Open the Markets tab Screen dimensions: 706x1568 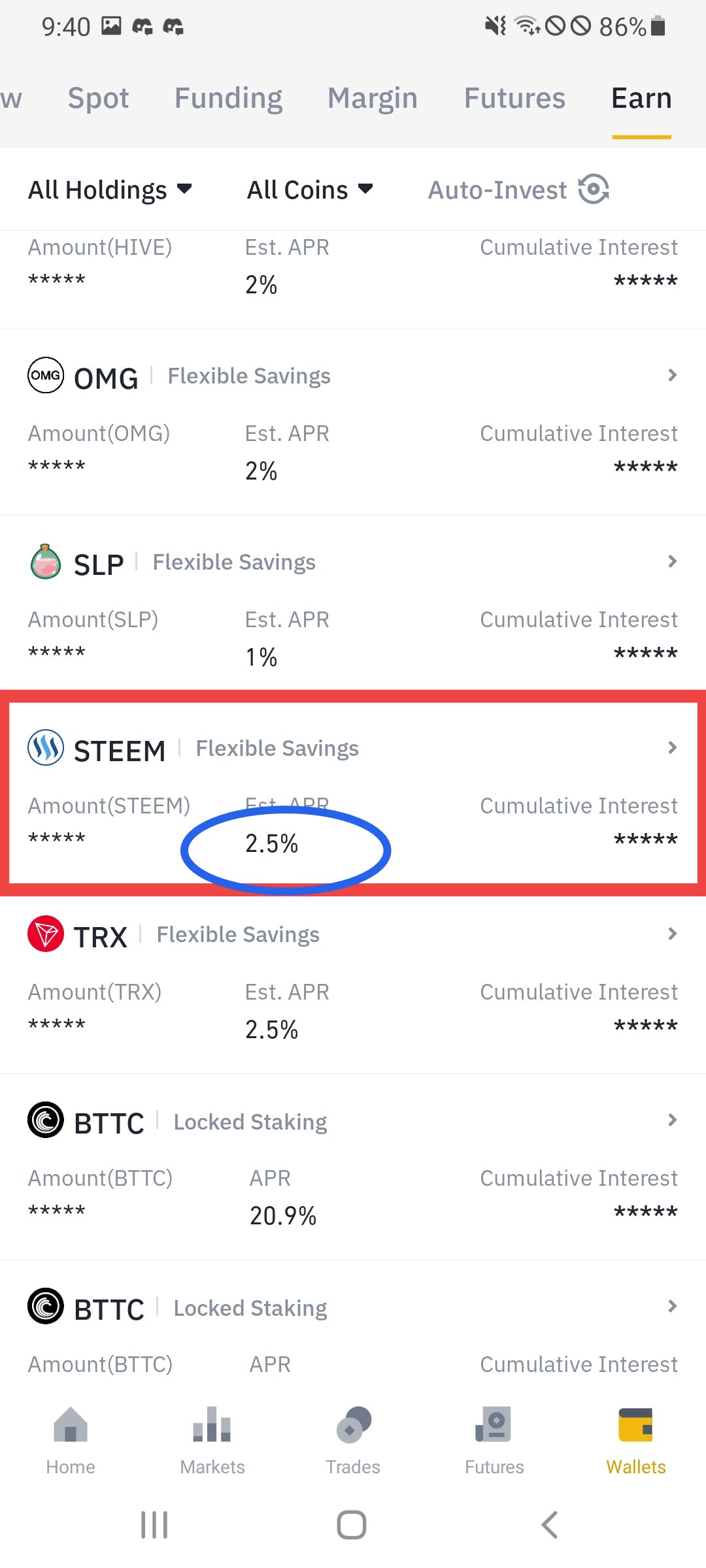pos(212,1441)
